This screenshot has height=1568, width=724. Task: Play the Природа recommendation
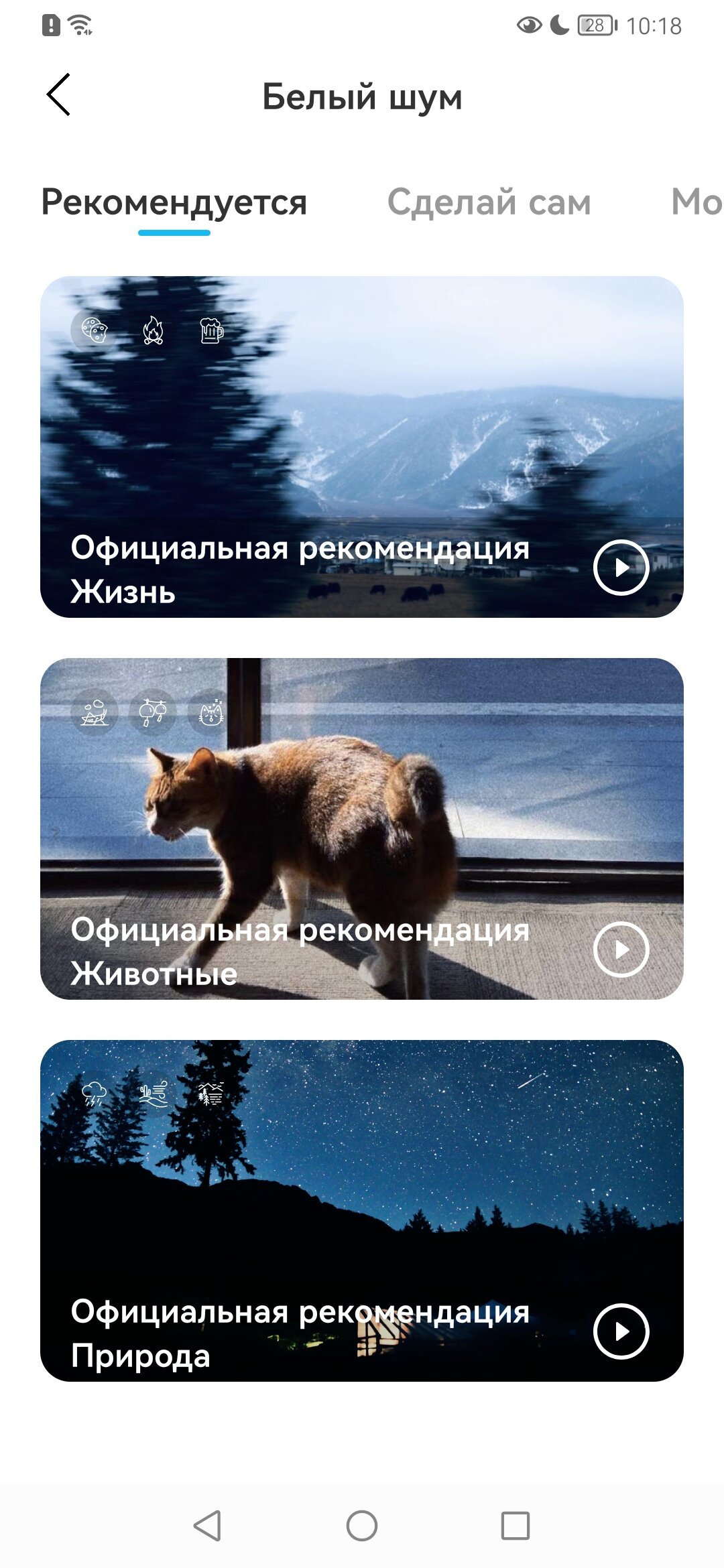[x=621, y=1331]
